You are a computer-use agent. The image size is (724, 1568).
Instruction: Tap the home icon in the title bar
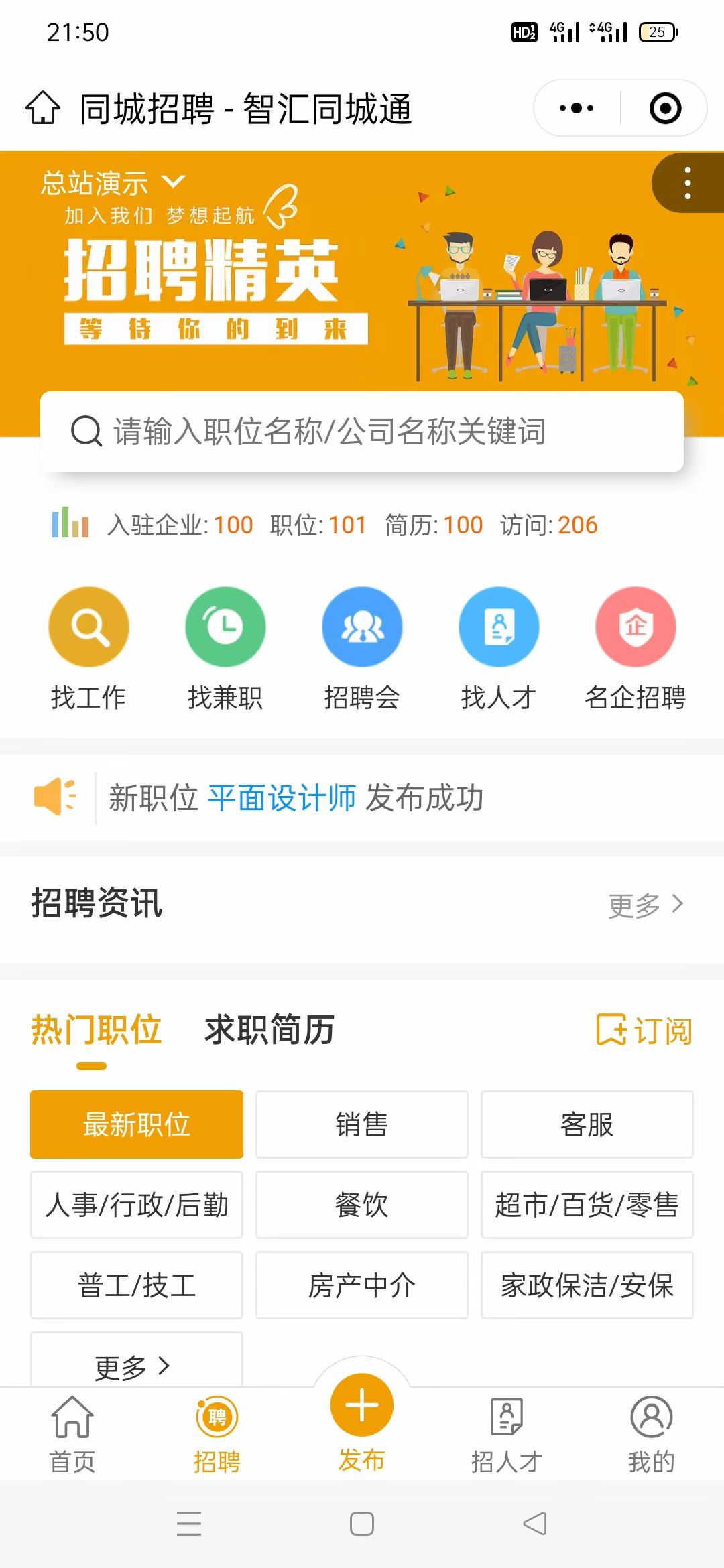pyautogui.click(x=43, y=108)
